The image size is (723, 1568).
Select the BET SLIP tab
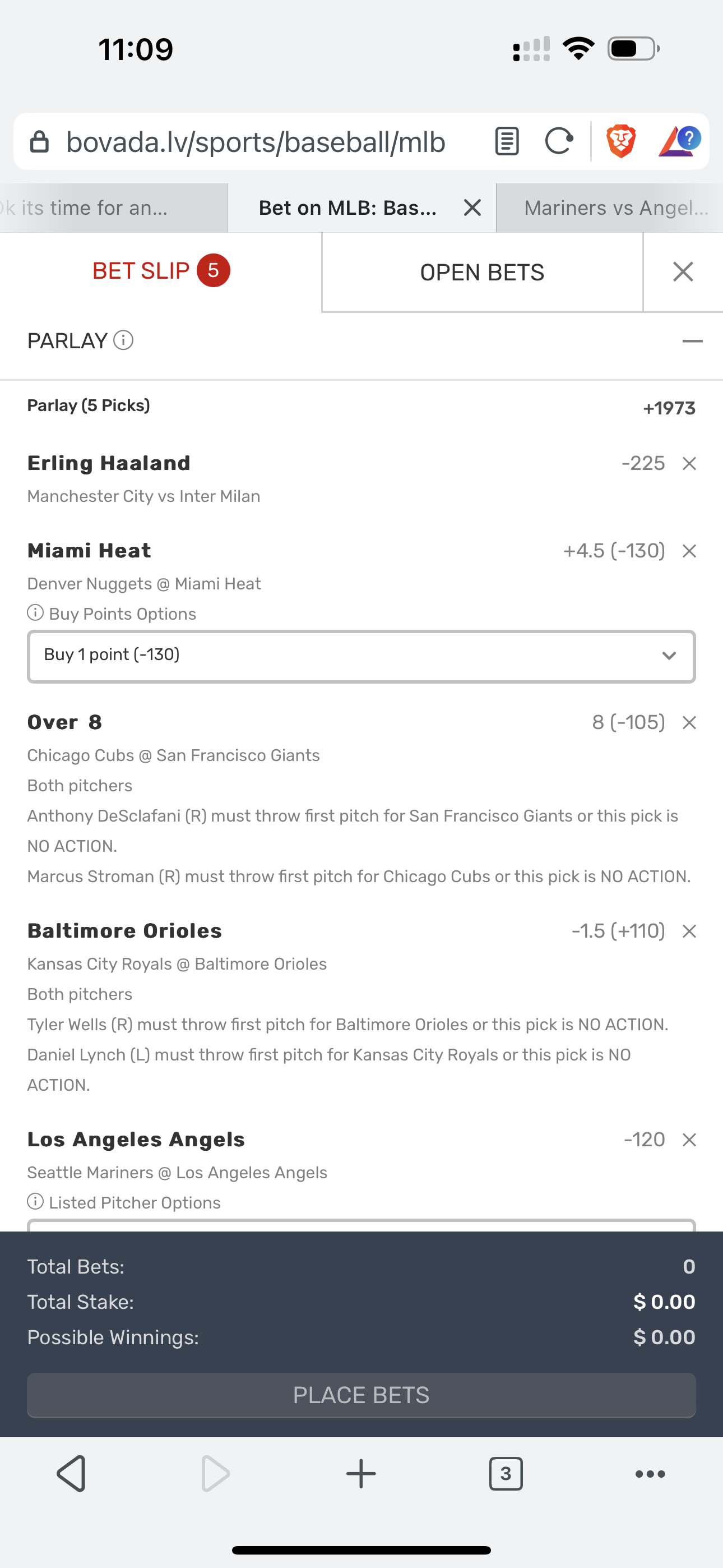tap(160, 271)
